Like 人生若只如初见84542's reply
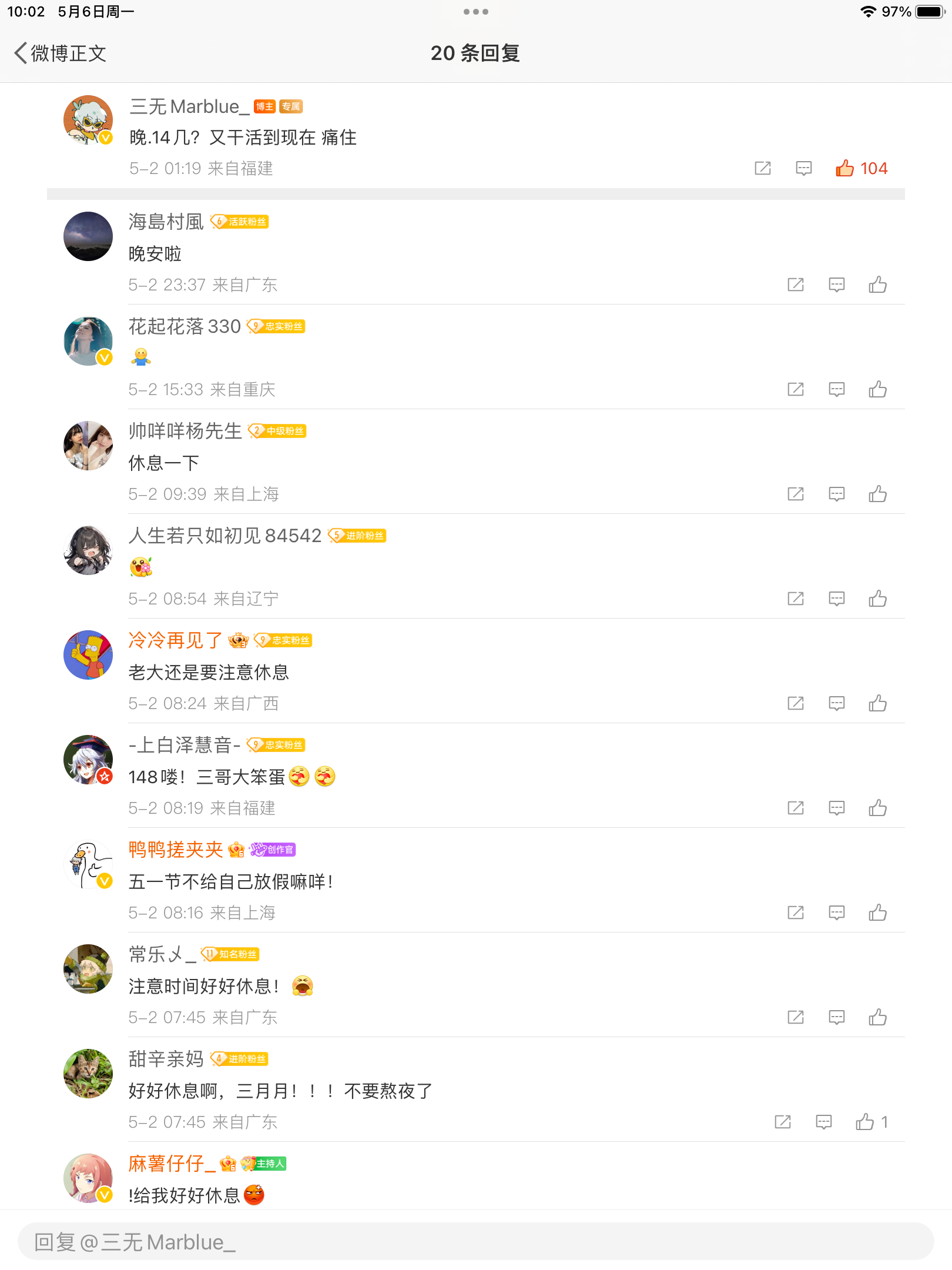 877,599
